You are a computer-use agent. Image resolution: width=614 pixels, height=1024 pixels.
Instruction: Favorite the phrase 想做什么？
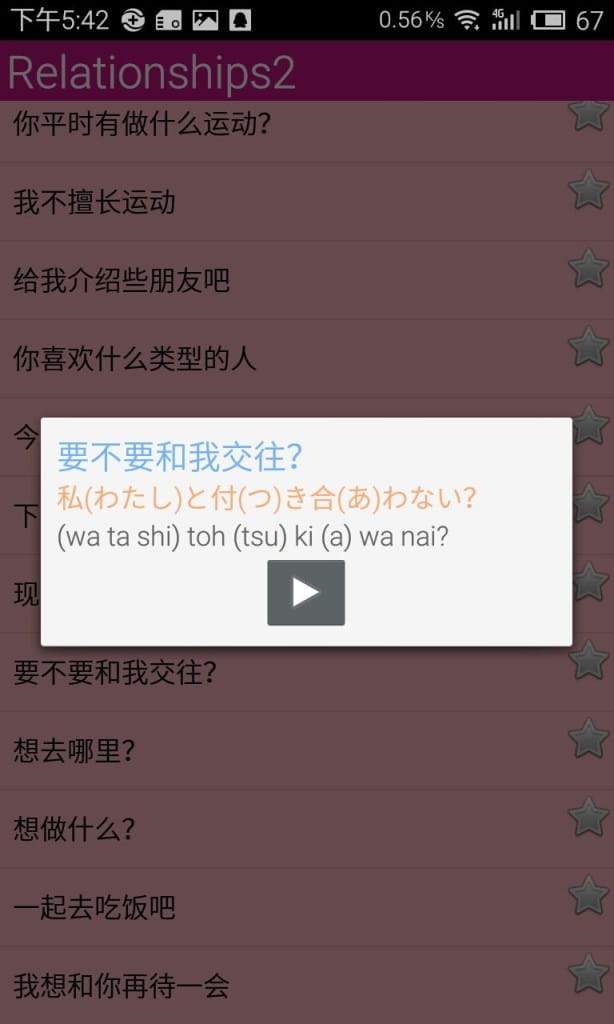tap(588, 817)
